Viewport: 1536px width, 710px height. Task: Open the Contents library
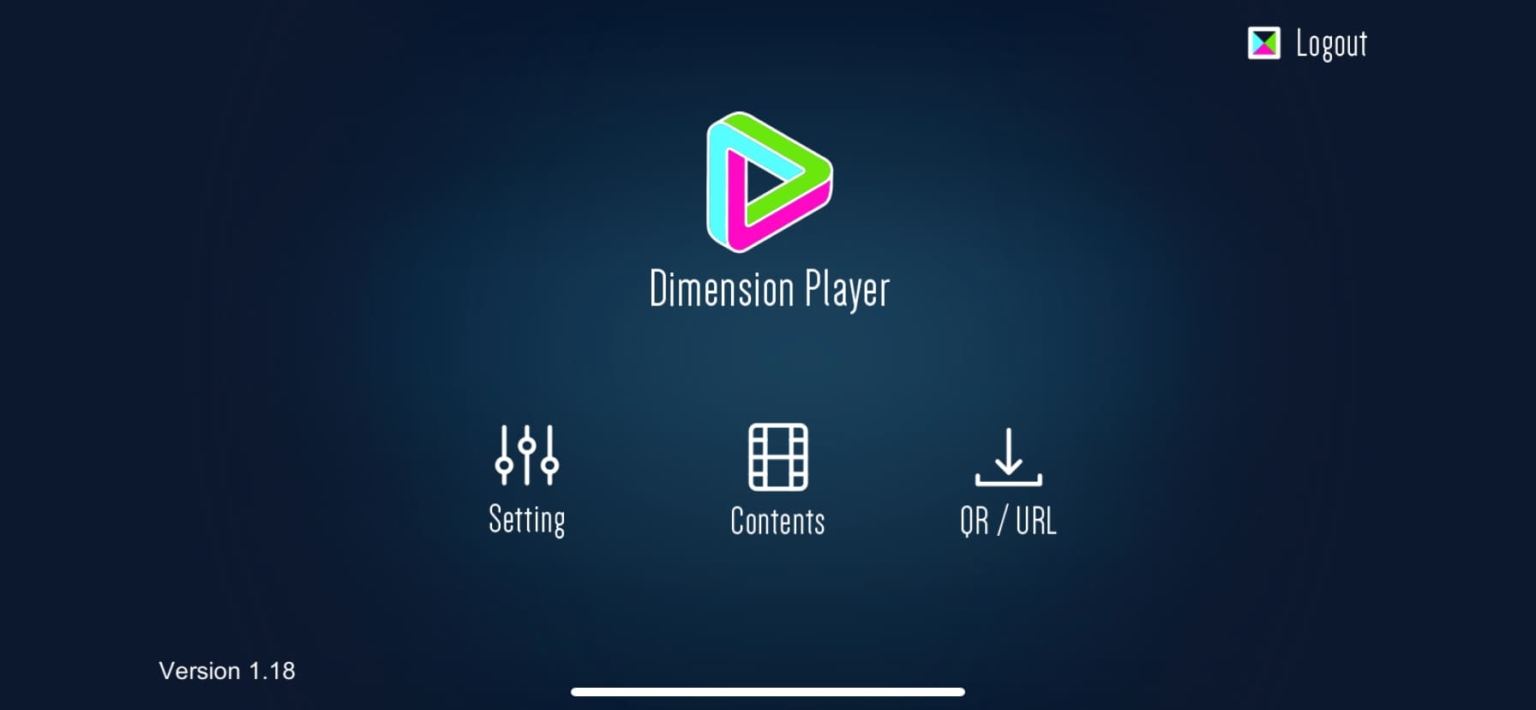[x=777, y=478]
